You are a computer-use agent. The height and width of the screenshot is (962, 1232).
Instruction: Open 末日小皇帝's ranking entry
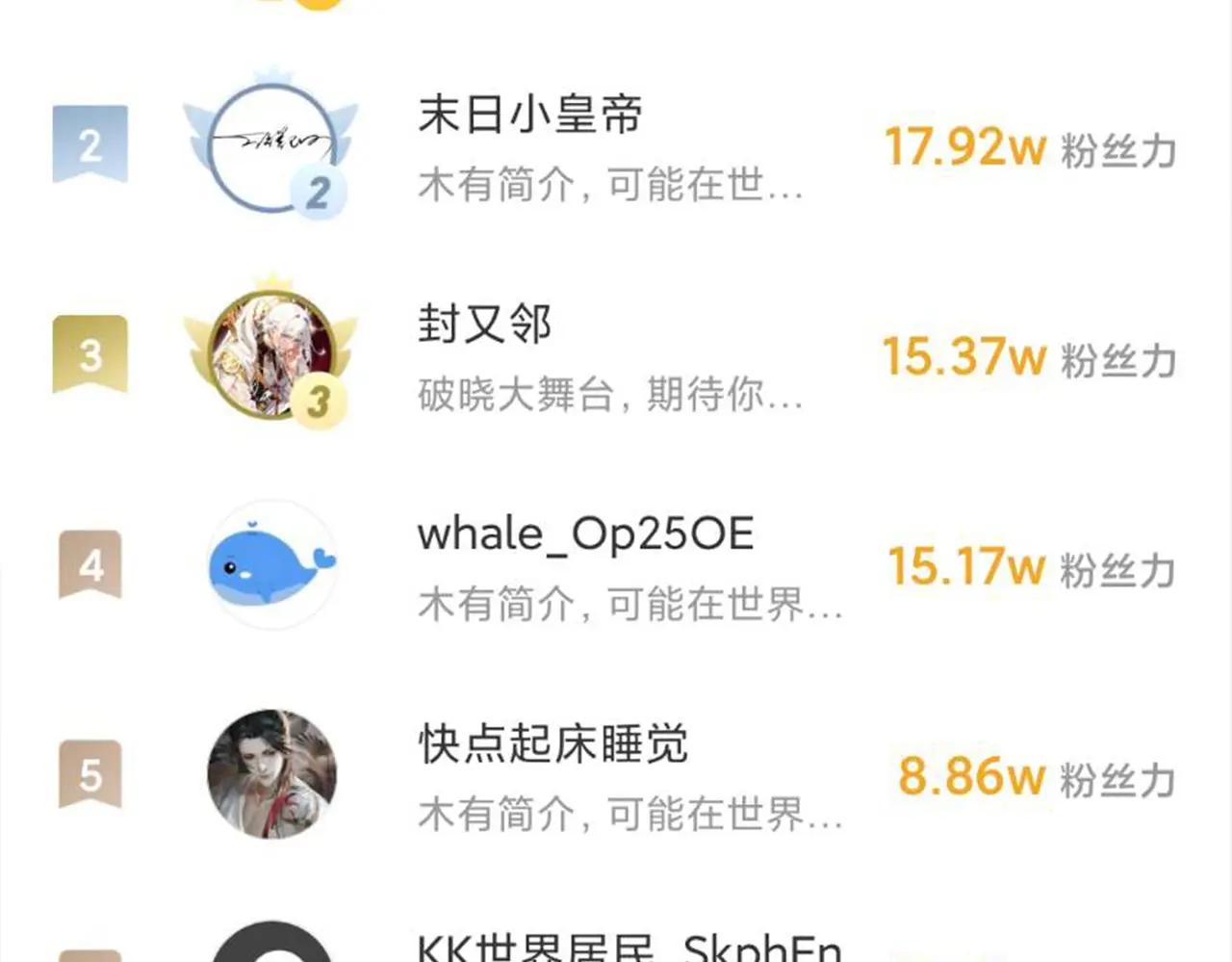pos(530,117)
